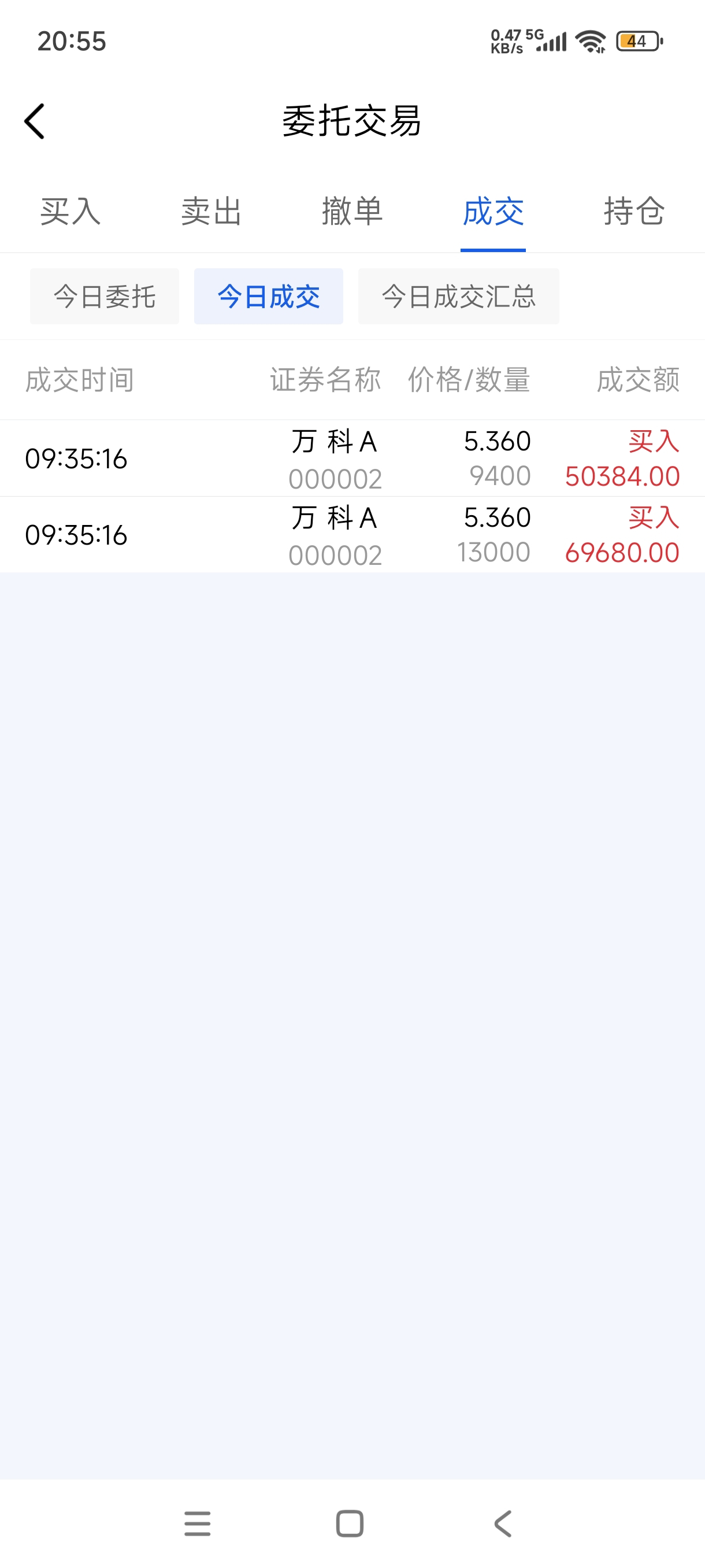
Task: Show 今日委托 list
Action: (x=105, y=297)
